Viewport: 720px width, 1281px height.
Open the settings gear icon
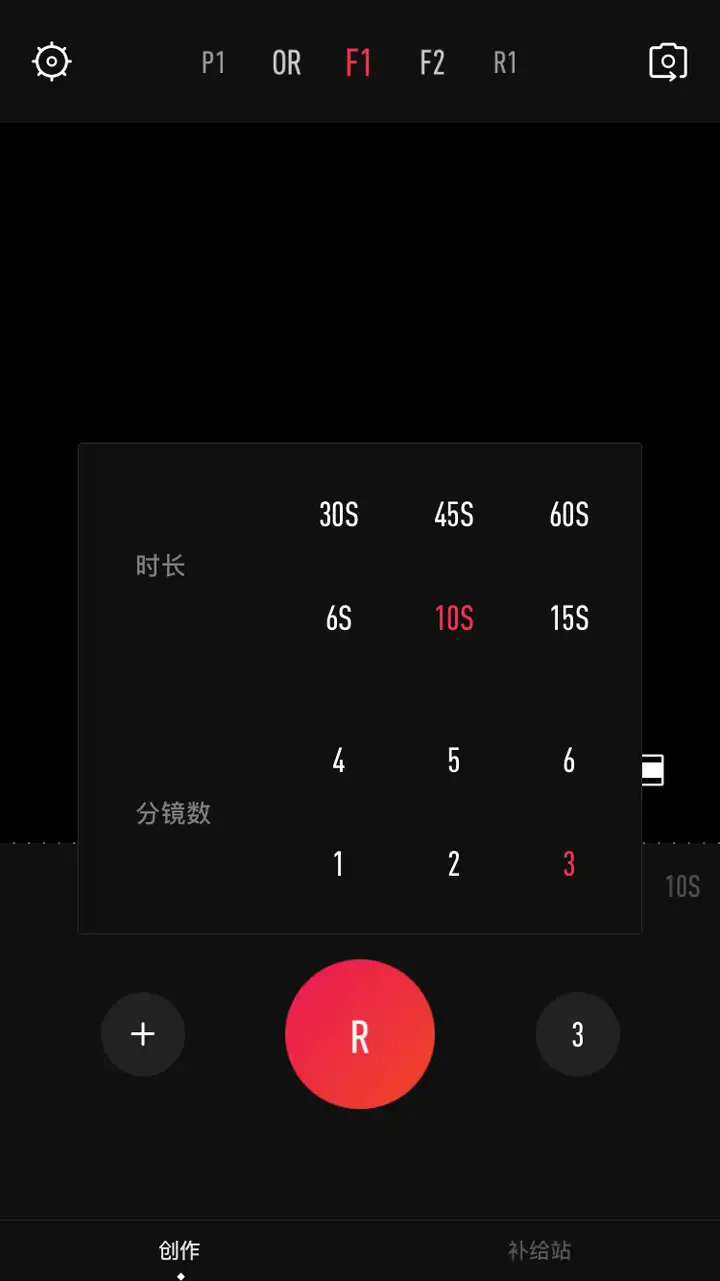coord(51,62)
